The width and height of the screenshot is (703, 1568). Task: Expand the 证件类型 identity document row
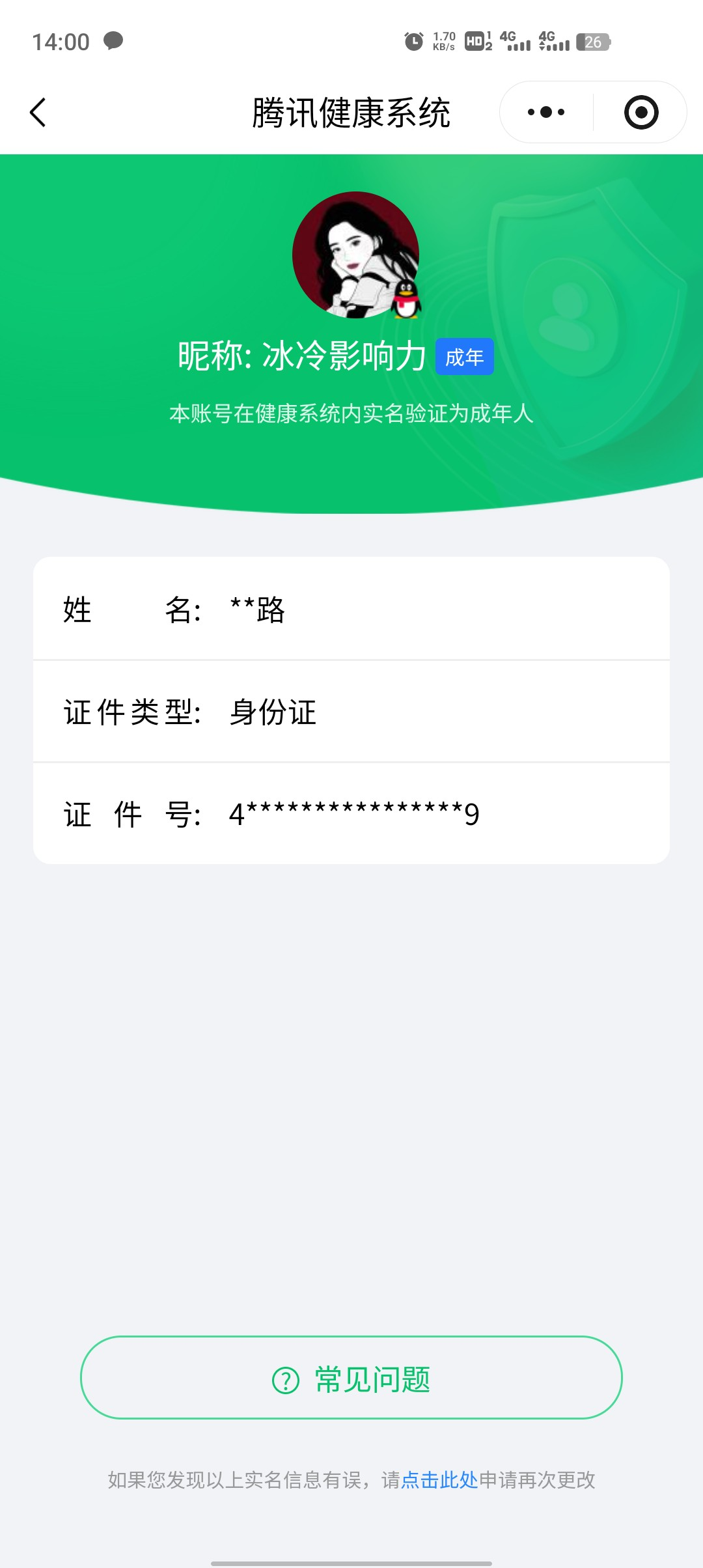351,712
